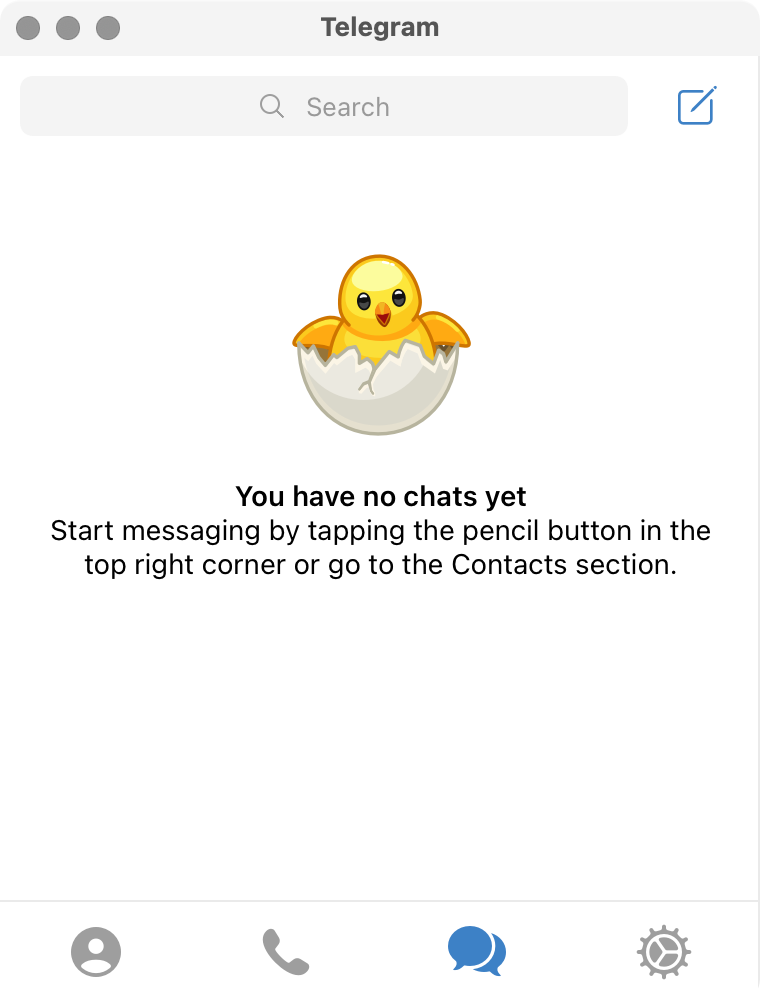Open the Calls tab
This screenshot has width=760, height=1000.
point(286,951)
